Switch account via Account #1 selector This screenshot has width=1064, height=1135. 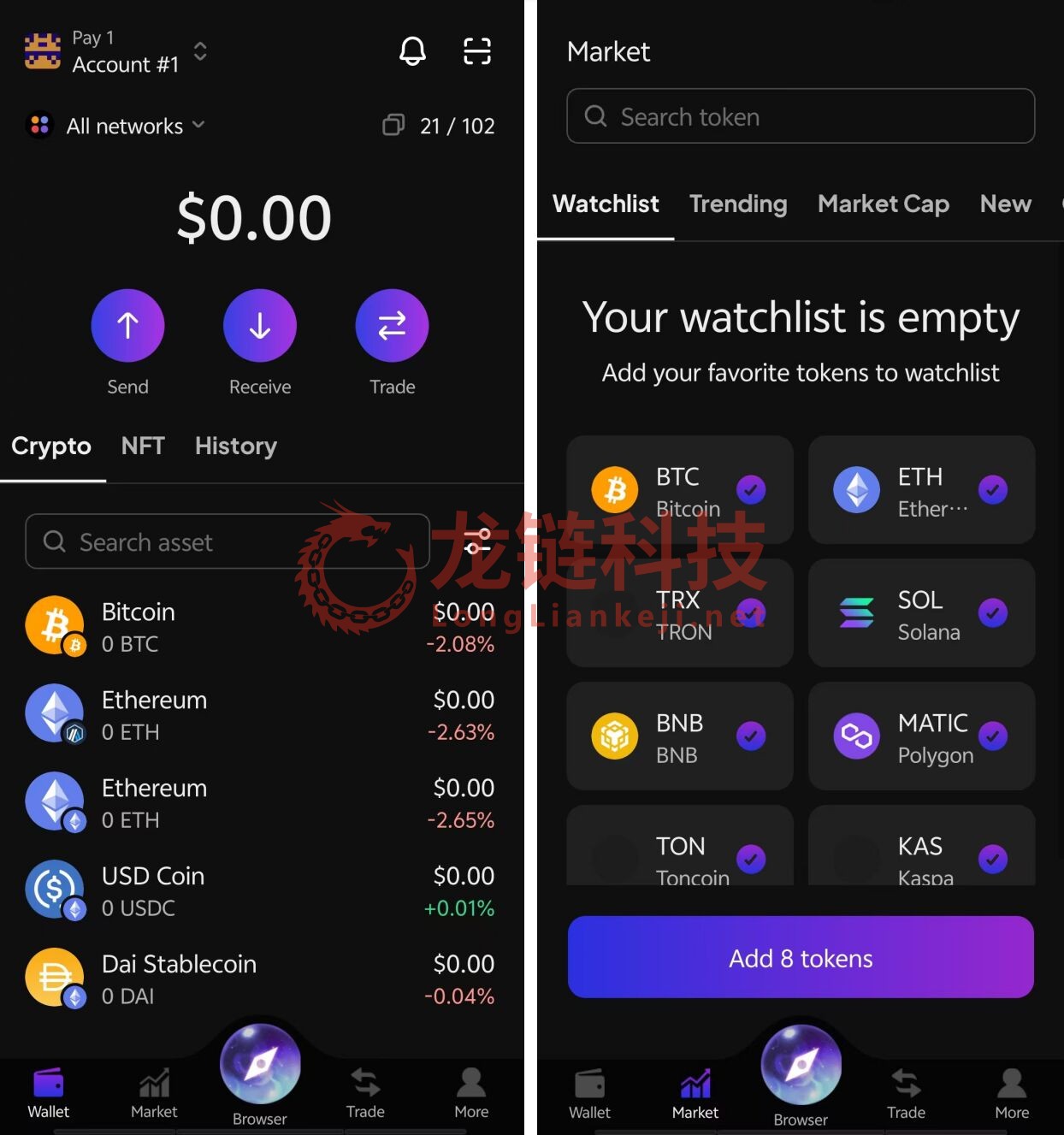coord(126,52)
